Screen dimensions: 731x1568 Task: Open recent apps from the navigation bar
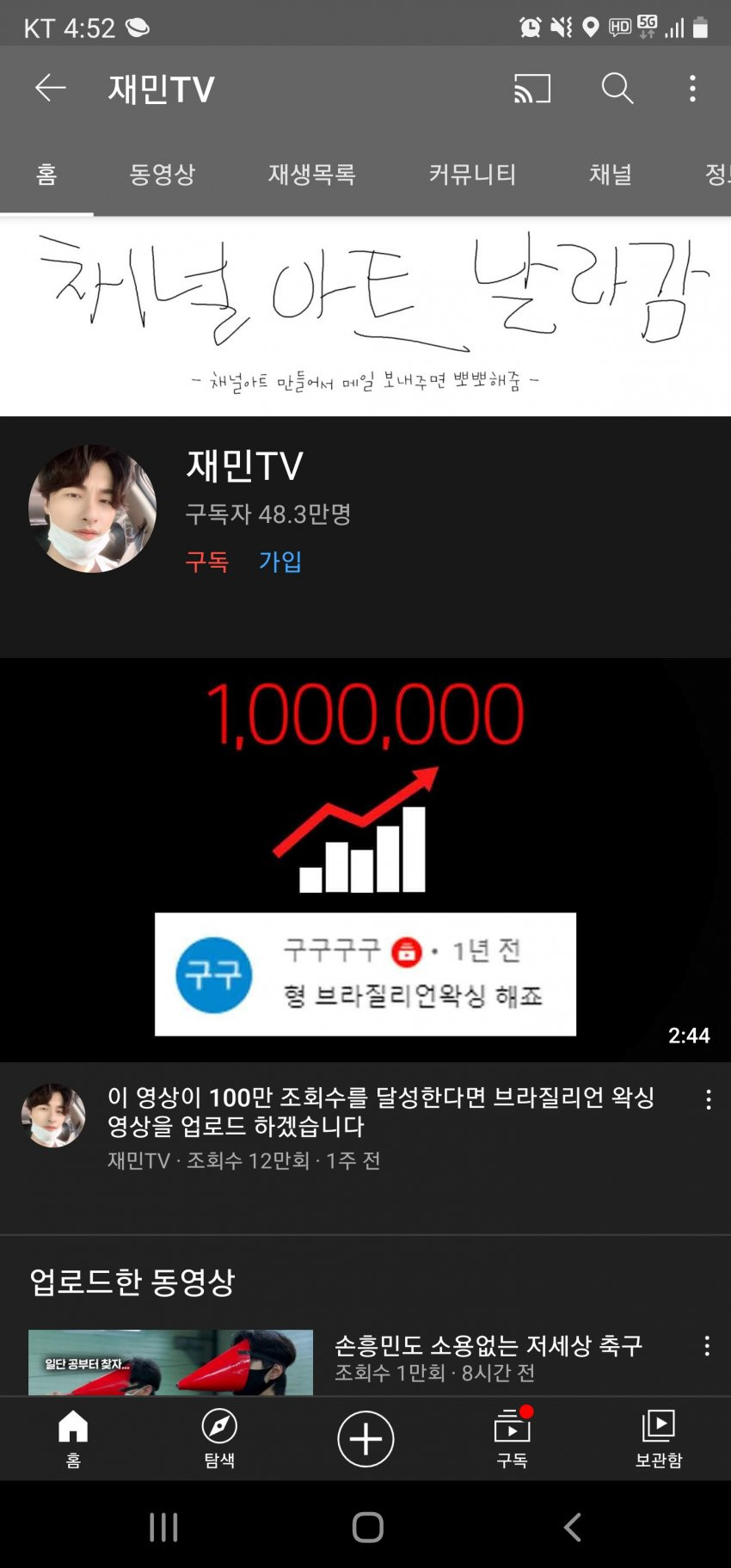[x=163, y=1528]
